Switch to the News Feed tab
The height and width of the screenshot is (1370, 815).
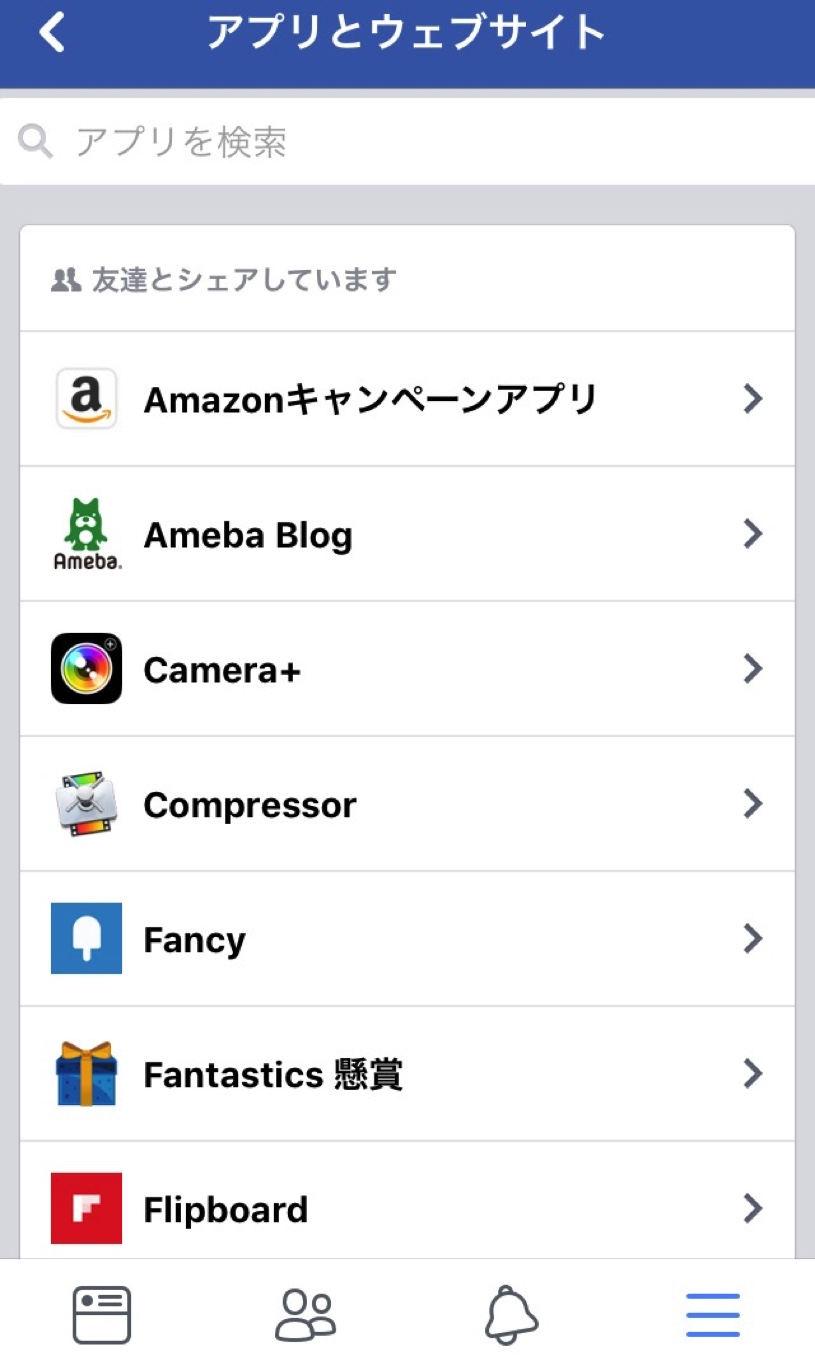point(102,1314)
